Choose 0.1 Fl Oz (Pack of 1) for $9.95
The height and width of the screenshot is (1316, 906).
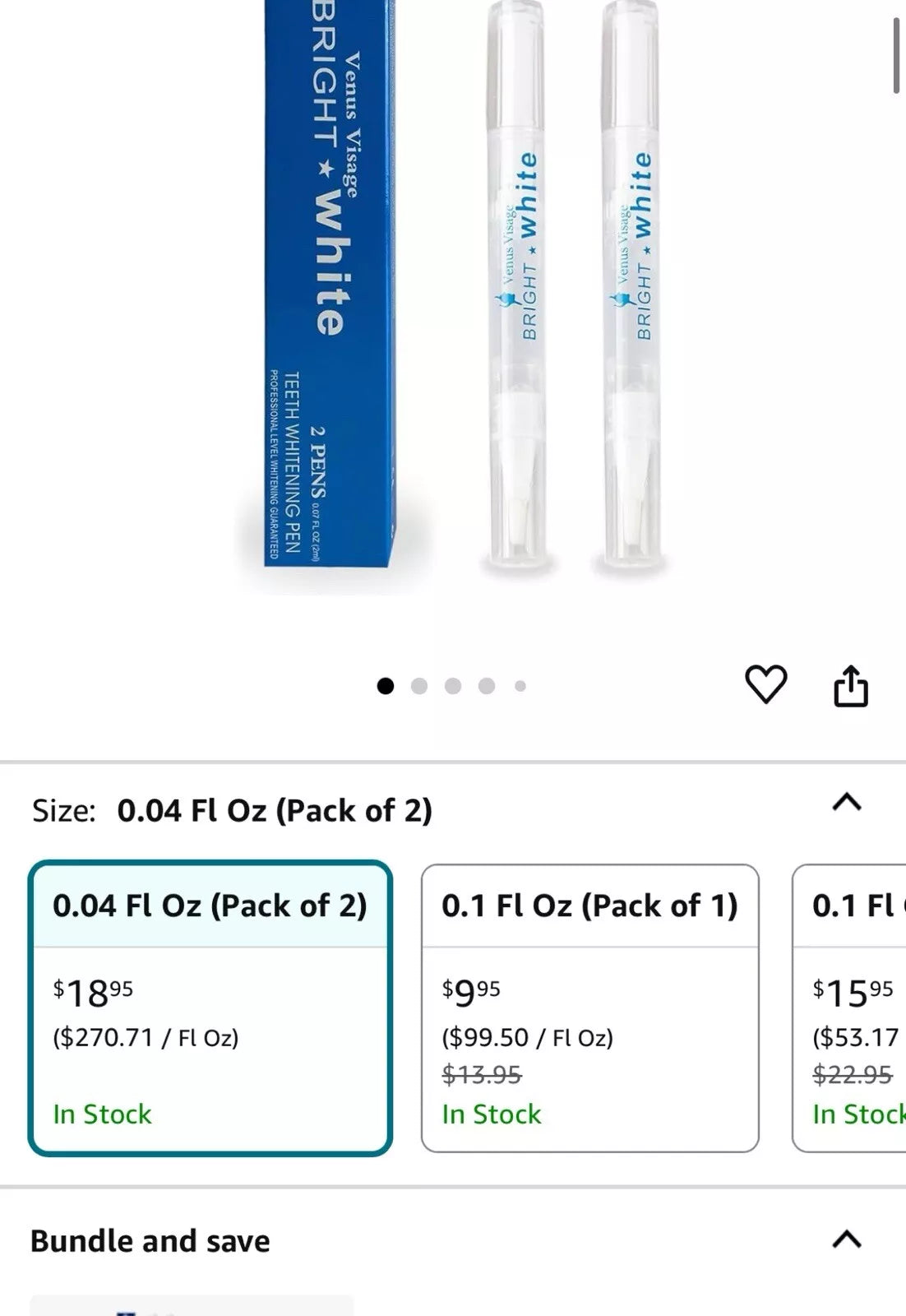tap(589, 1008)
